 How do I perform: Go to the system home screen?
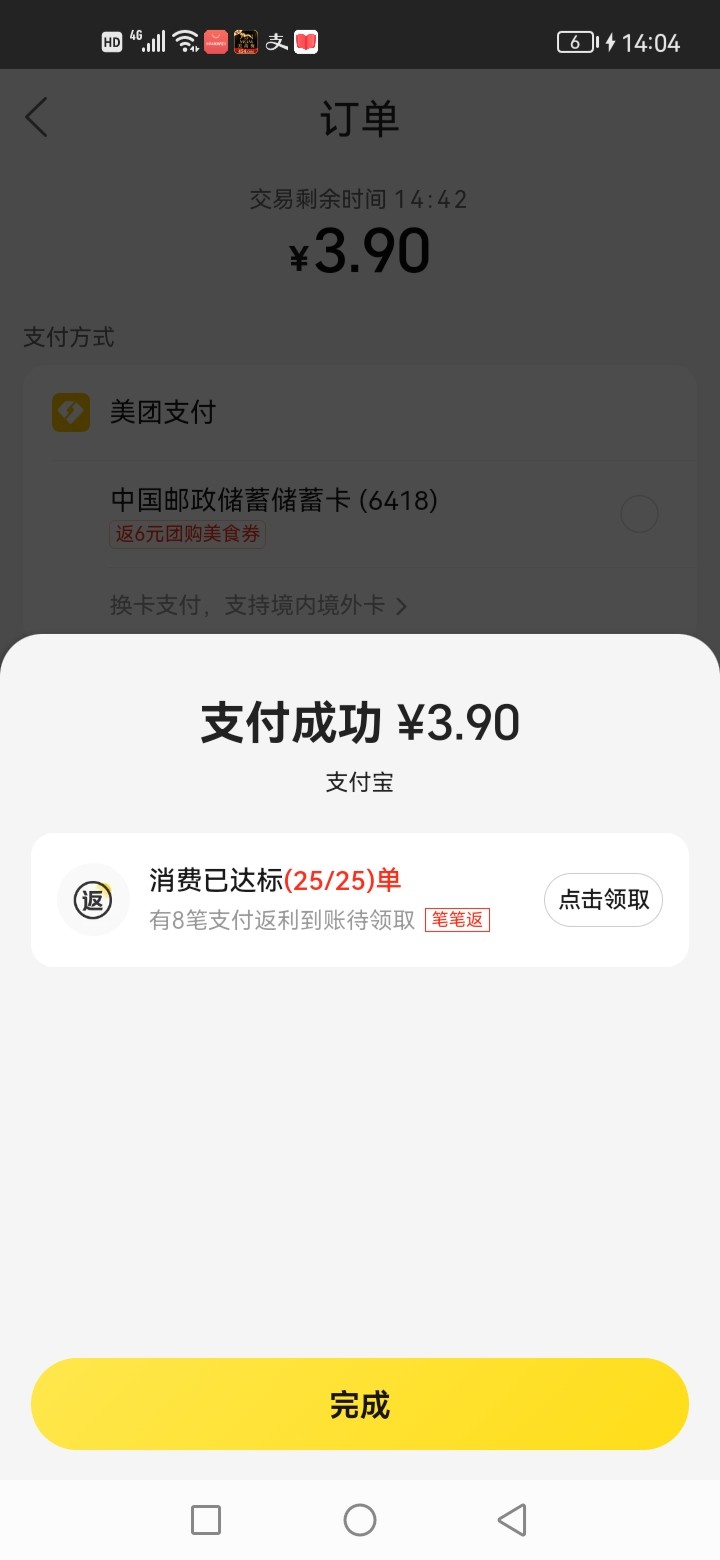click(360, 1520)
